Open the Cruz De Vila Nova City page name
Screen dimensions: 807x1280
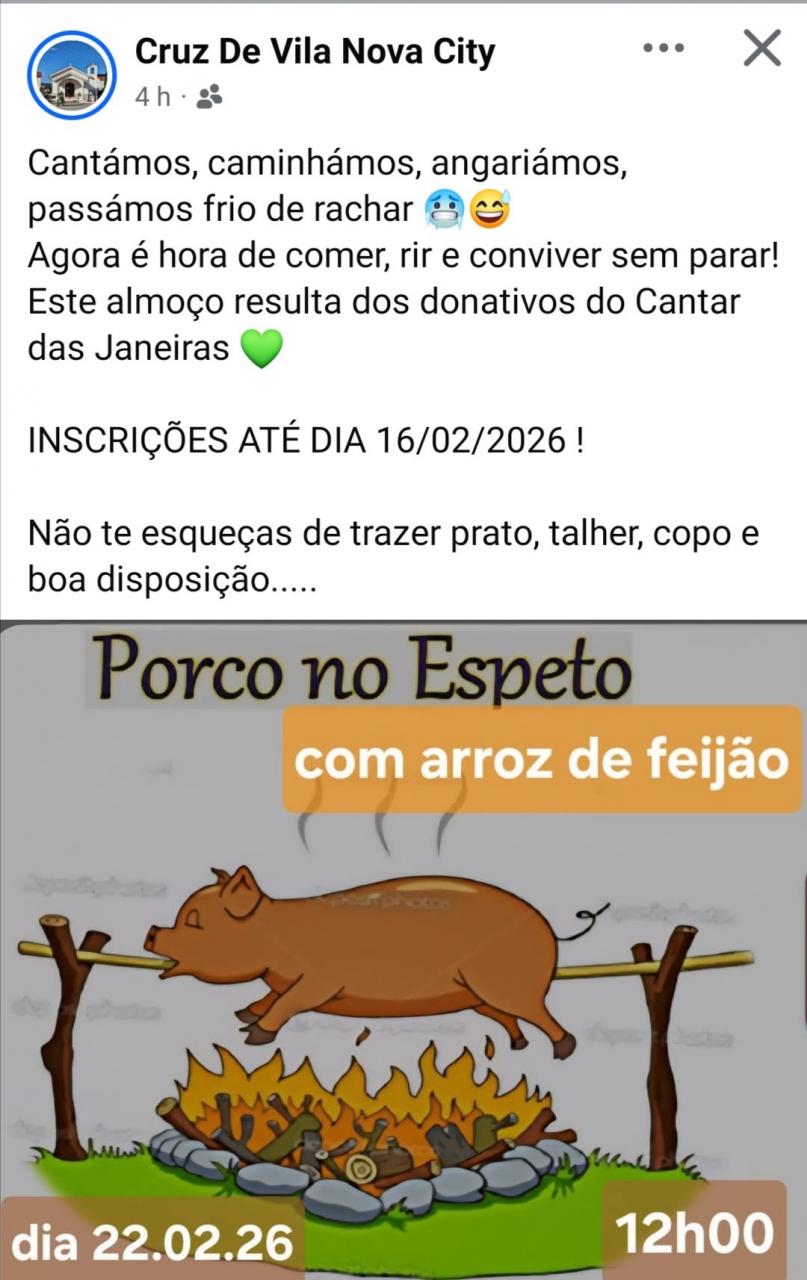click(315, 51)
